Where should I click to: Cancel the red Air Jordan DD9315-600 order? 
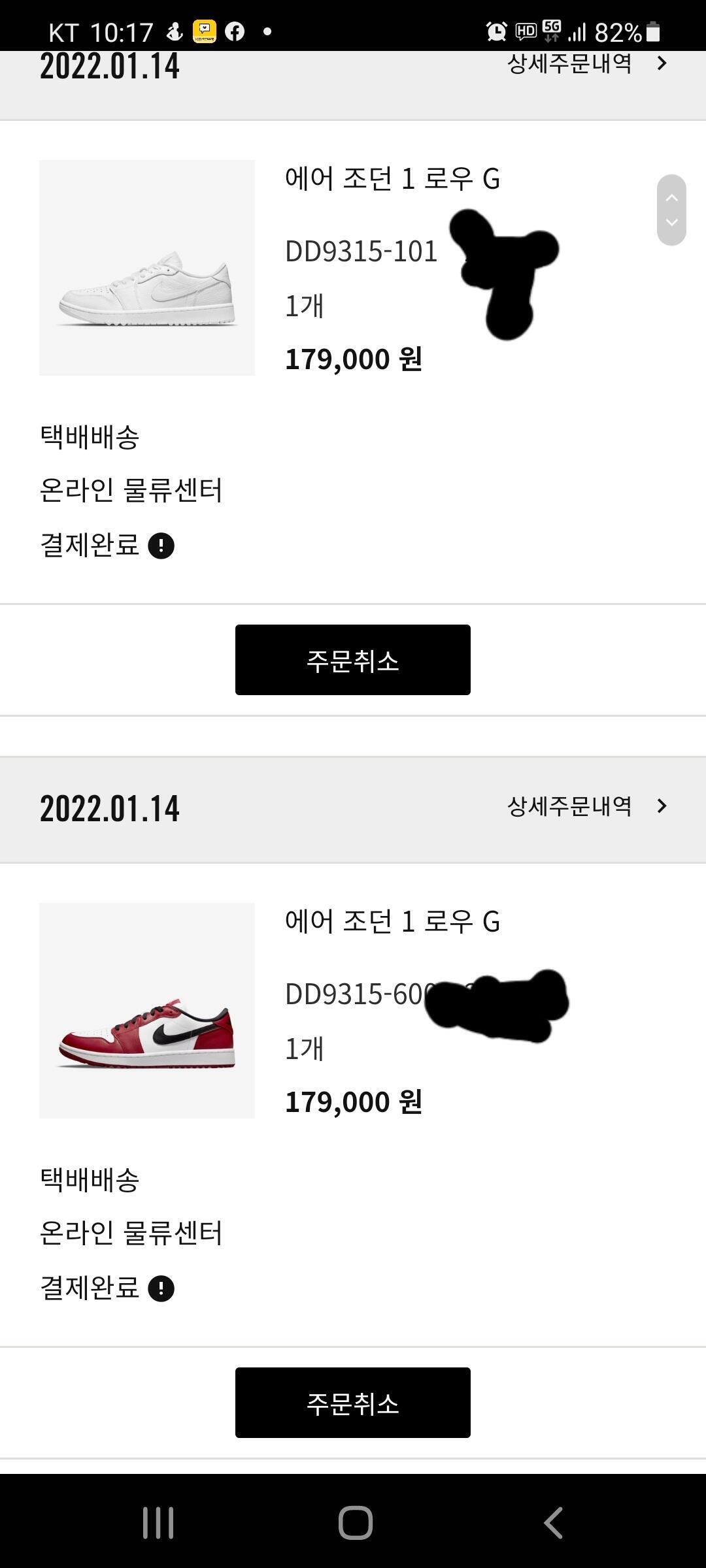click(353, 1403)
